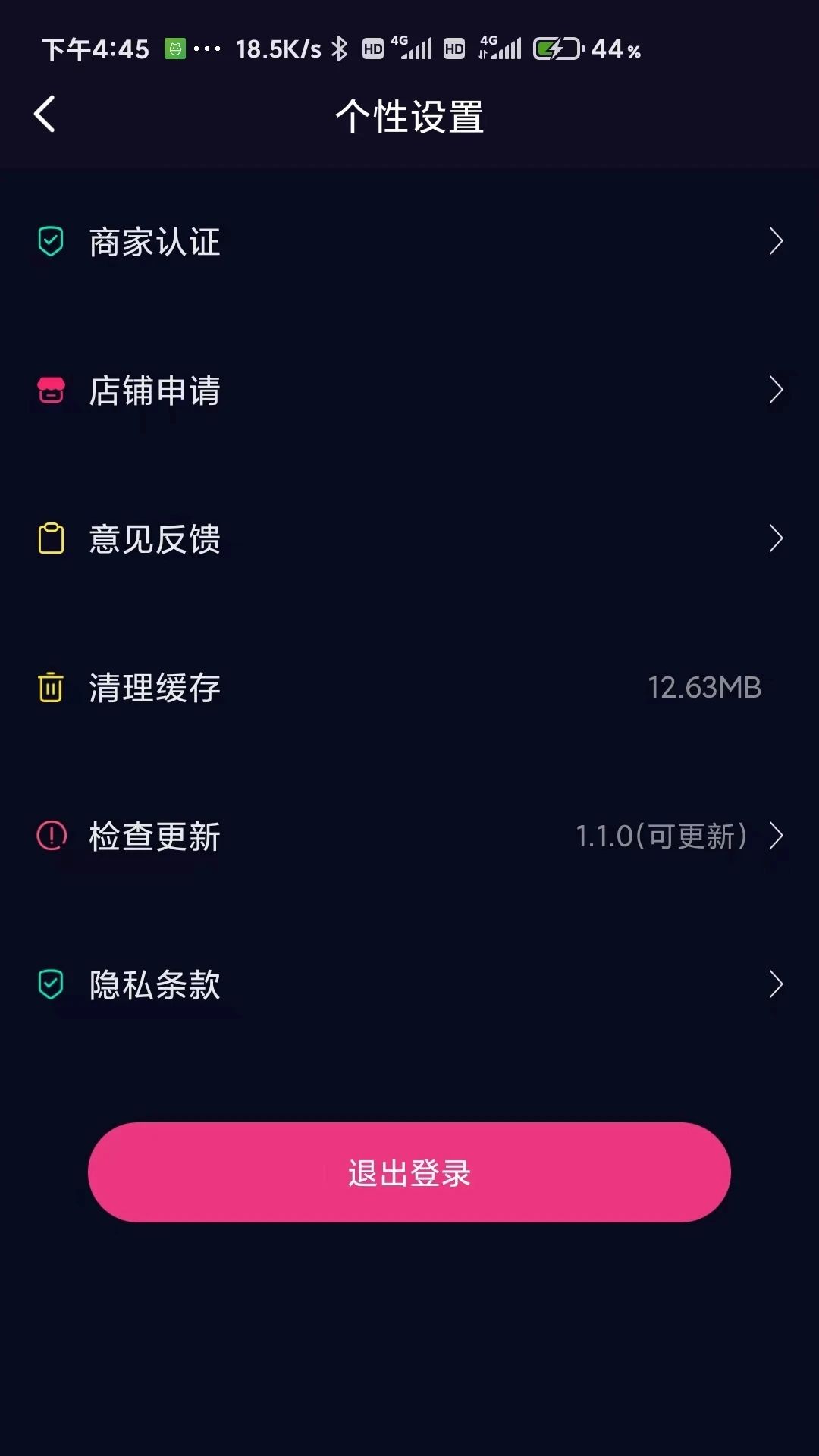Image resolution: width=819 pixels, height=1456 pixels.
Task: Click the 12.63MB cache size value
Action: [x=704, y=688]
